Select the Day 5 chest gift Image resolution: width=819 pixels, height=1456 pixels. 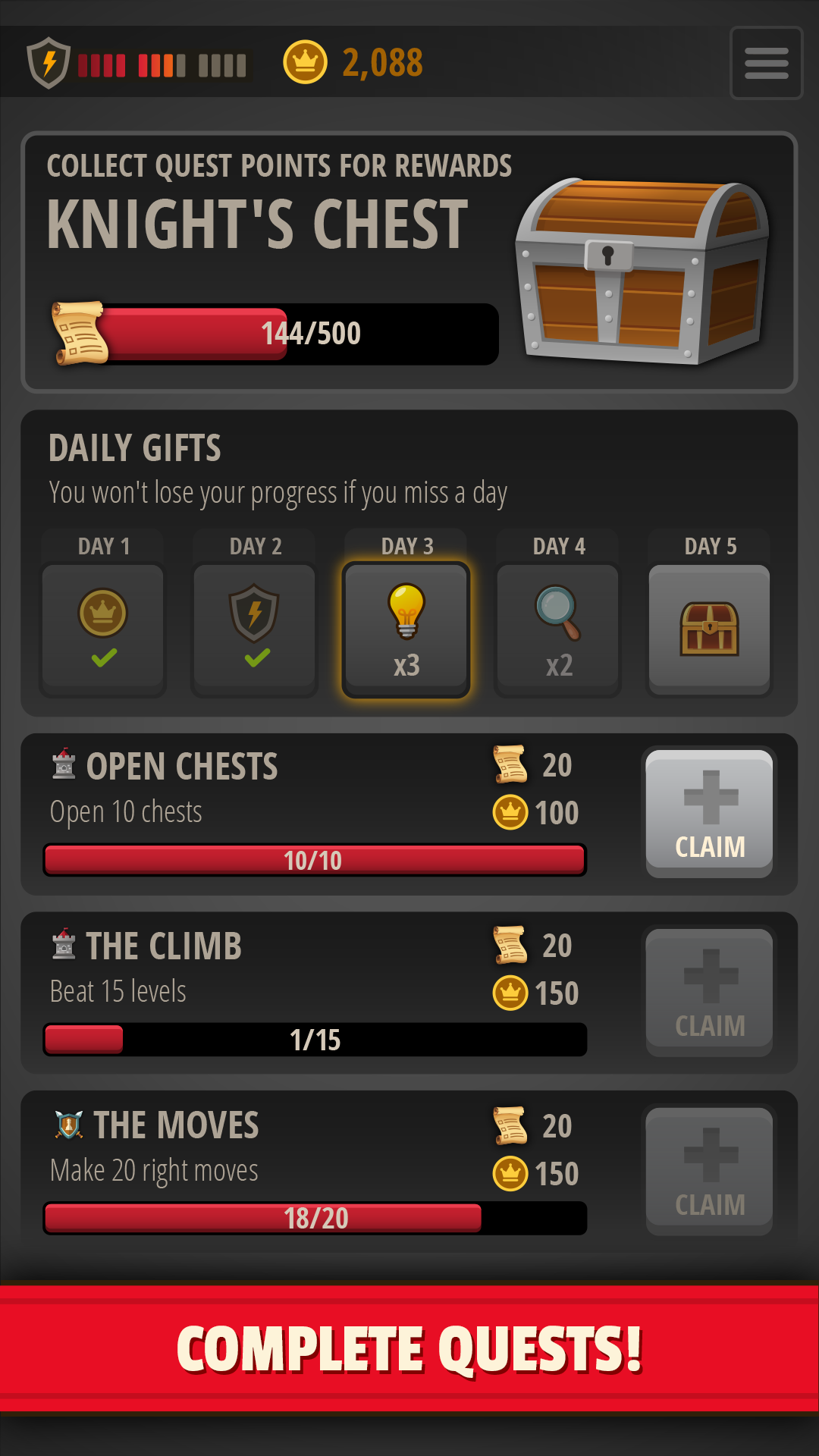(x=710, y=629)
